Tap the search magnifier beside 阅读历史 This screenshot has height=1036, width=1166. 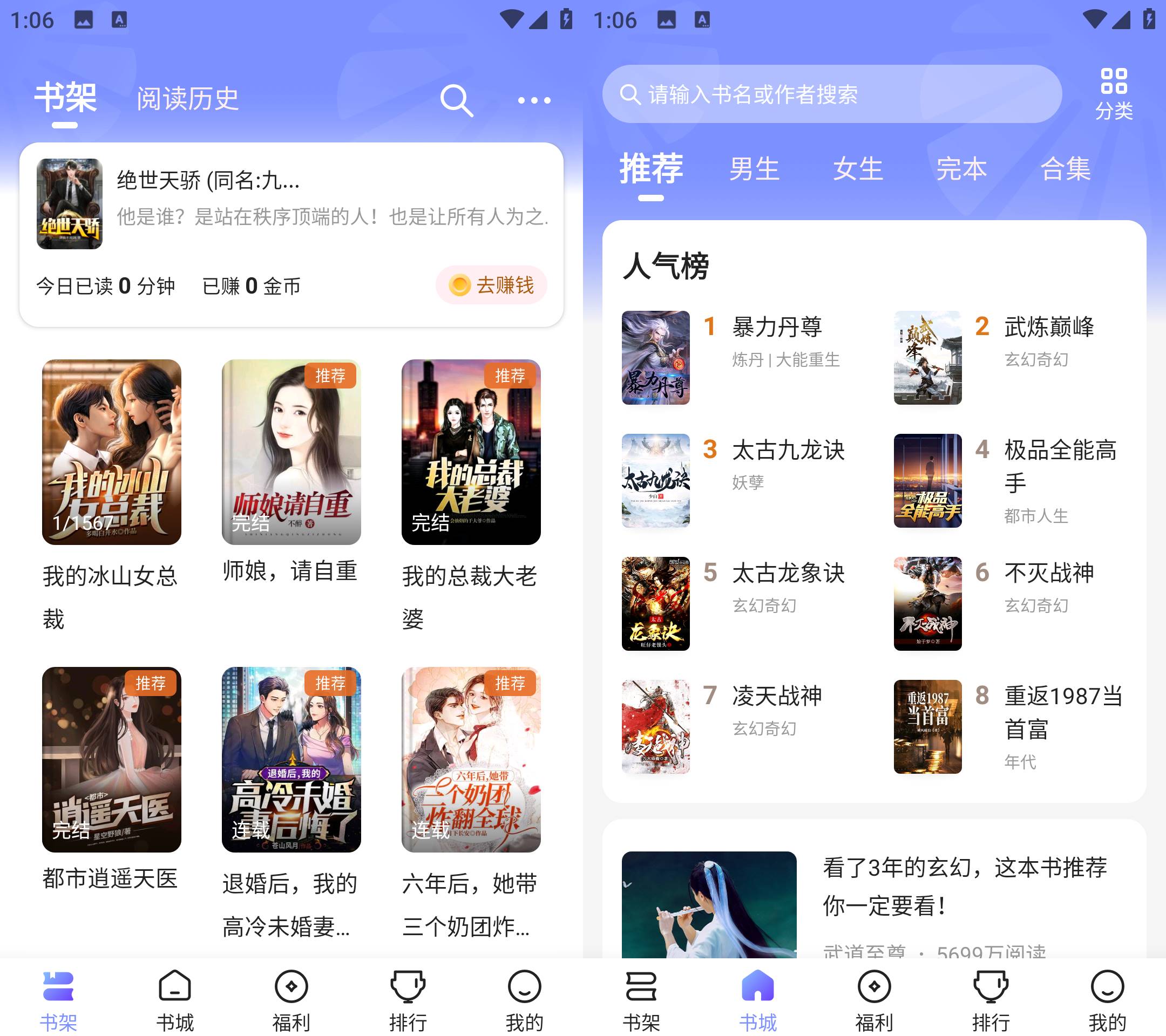coord(456,100)
